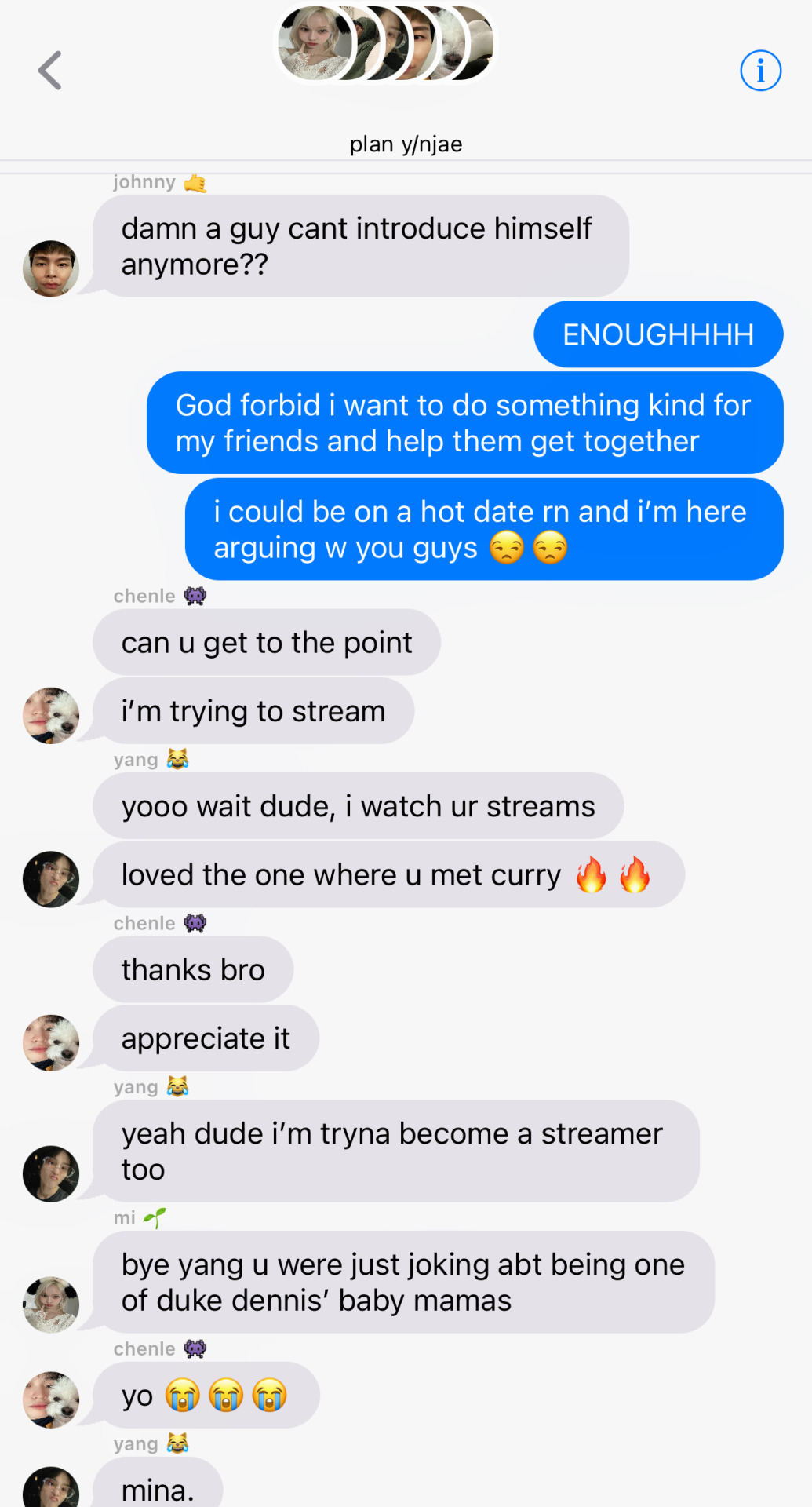Open yang's avatar beside the curry message
Screen dimensions: 812x1507
pos(51,879)
